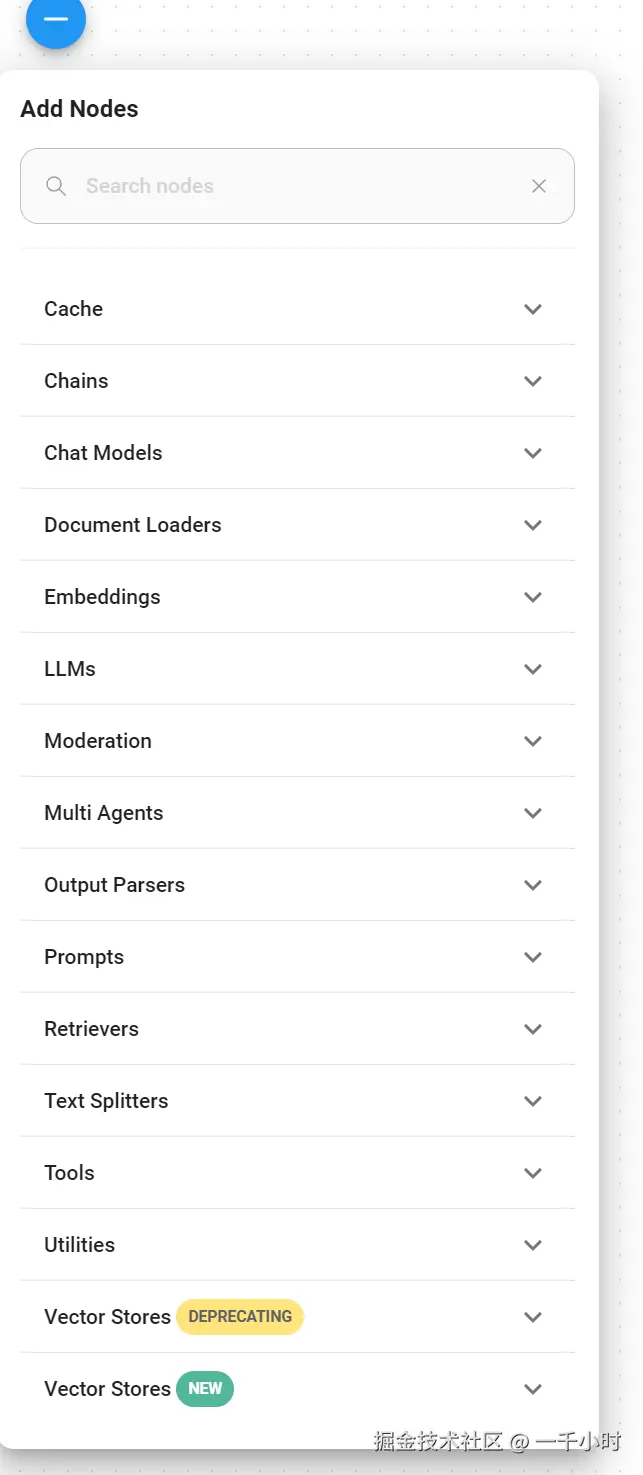Open the Retrievers section
Viewport: 643px width, 1475px height.
[x=297, y=1029]
